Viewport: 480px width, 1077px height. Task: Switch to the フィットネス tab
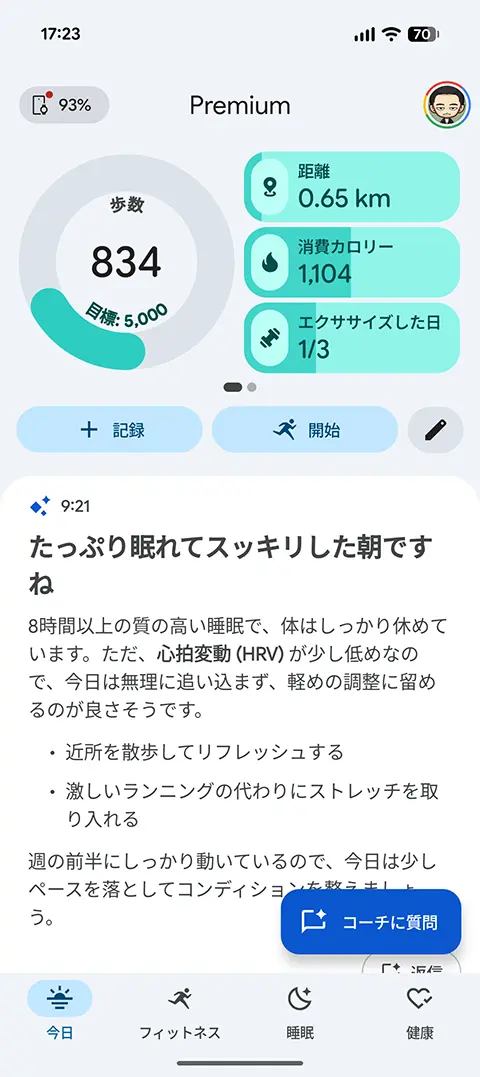point(180,1010)
